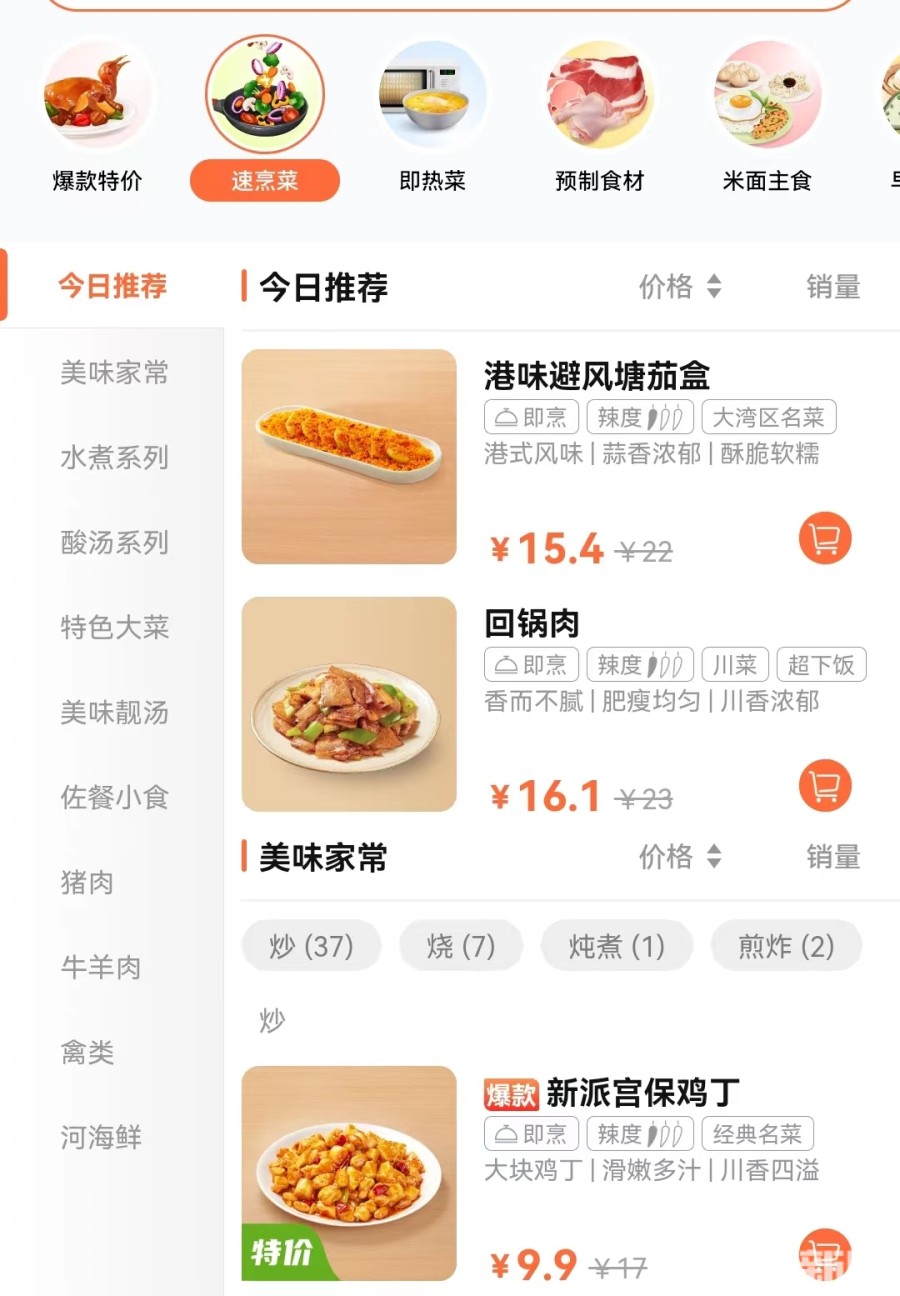This screenshot has width=900, height=1296.
Task: Filter by the 烧 (7) chip
Action: [461, 946]
